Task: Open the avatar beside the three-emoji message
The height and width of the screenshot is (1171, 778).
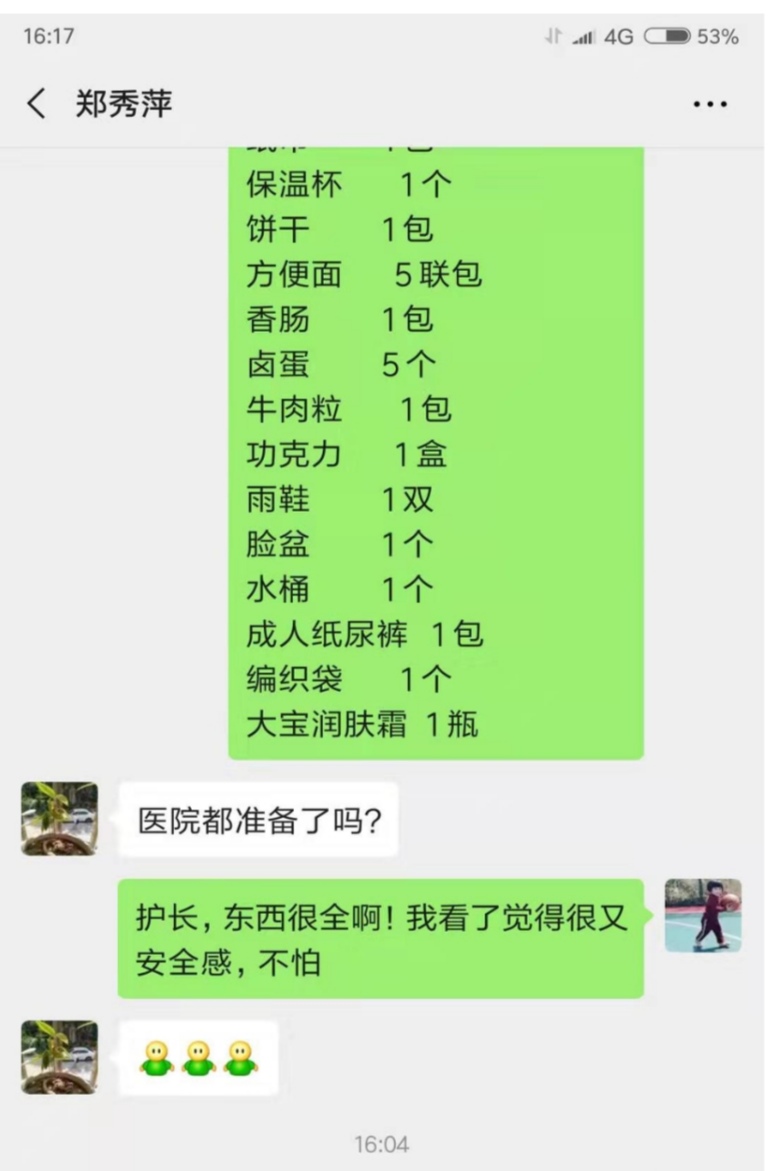Action: 59,1056
